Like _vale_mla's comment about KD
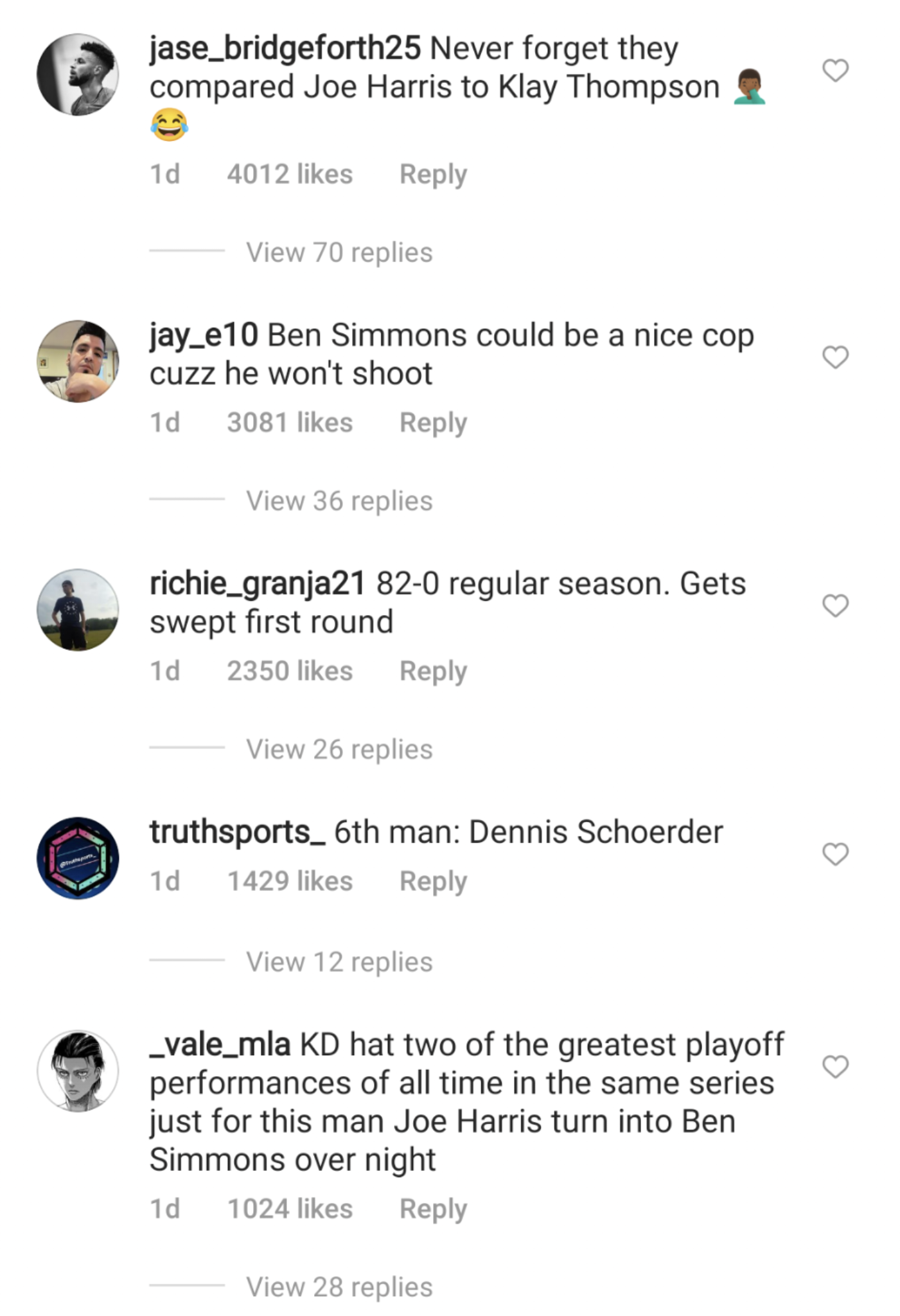 tap(835, 1067)
